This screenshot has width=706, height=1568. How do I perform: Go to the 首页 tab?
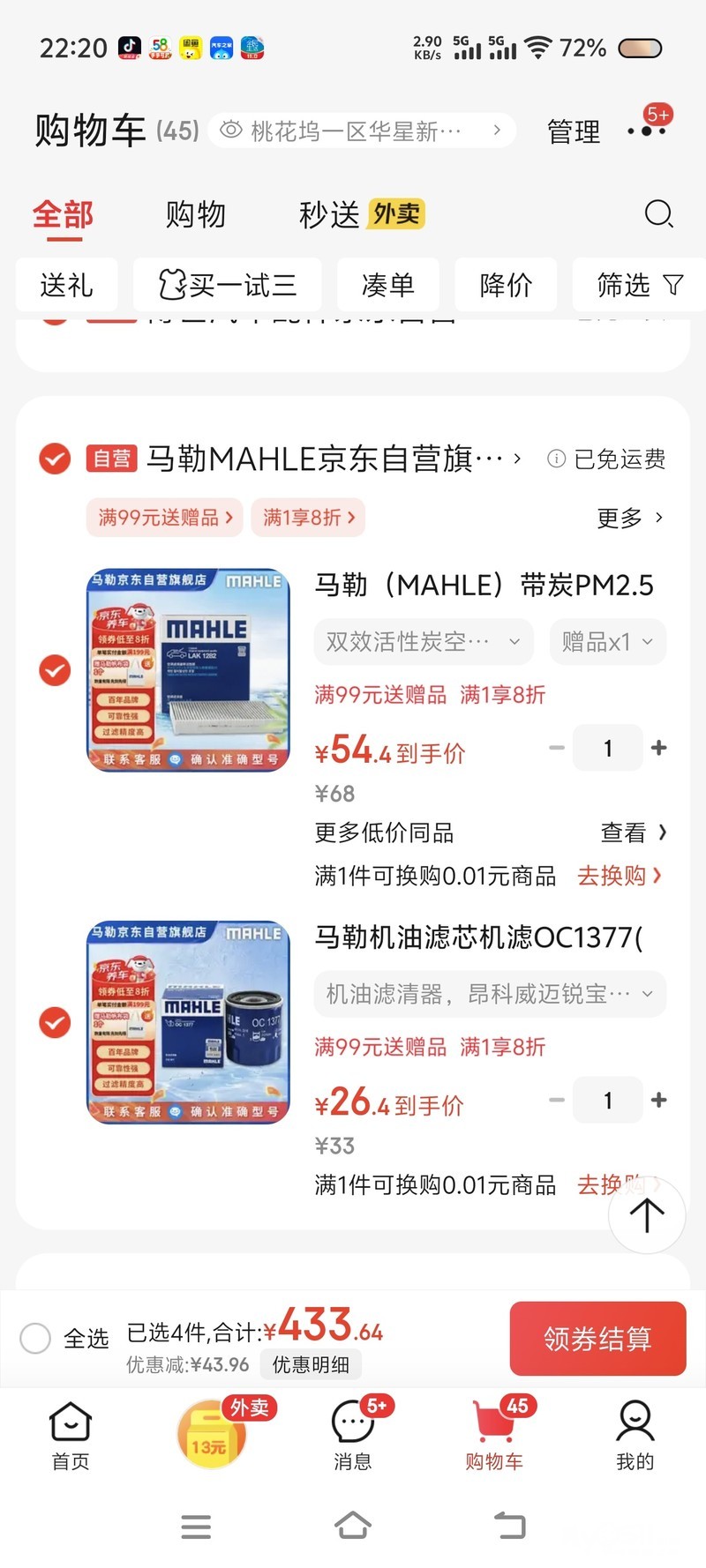71,1436
